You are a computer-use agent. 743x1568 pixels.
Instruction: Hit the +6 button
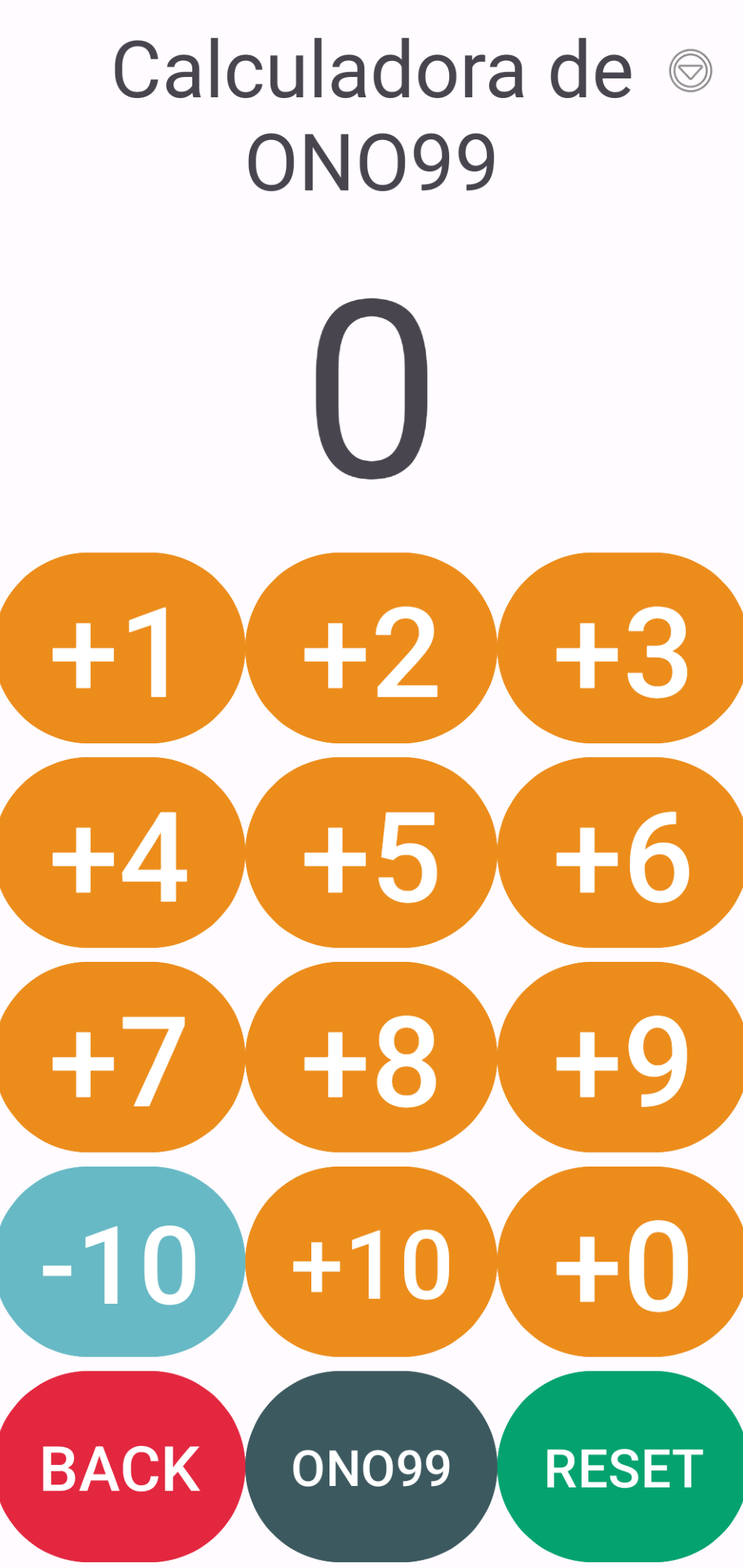pyautogui.click(x=622, y=852)
